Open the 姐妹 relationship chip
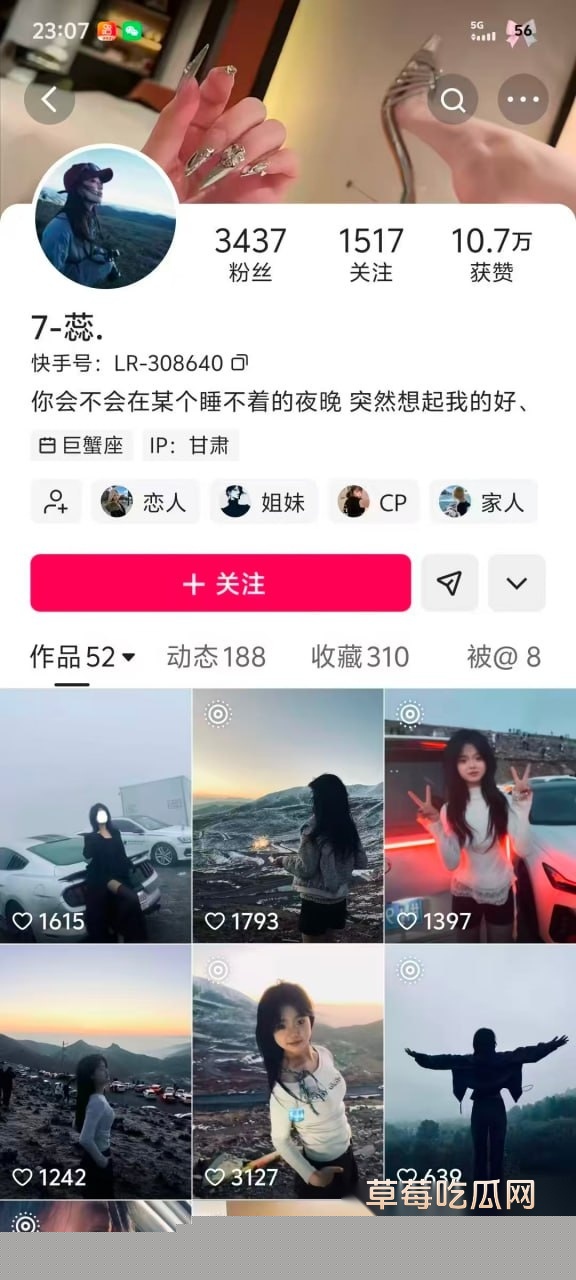The width and height of the screenshot is (576, 1280). coord(264,501)
